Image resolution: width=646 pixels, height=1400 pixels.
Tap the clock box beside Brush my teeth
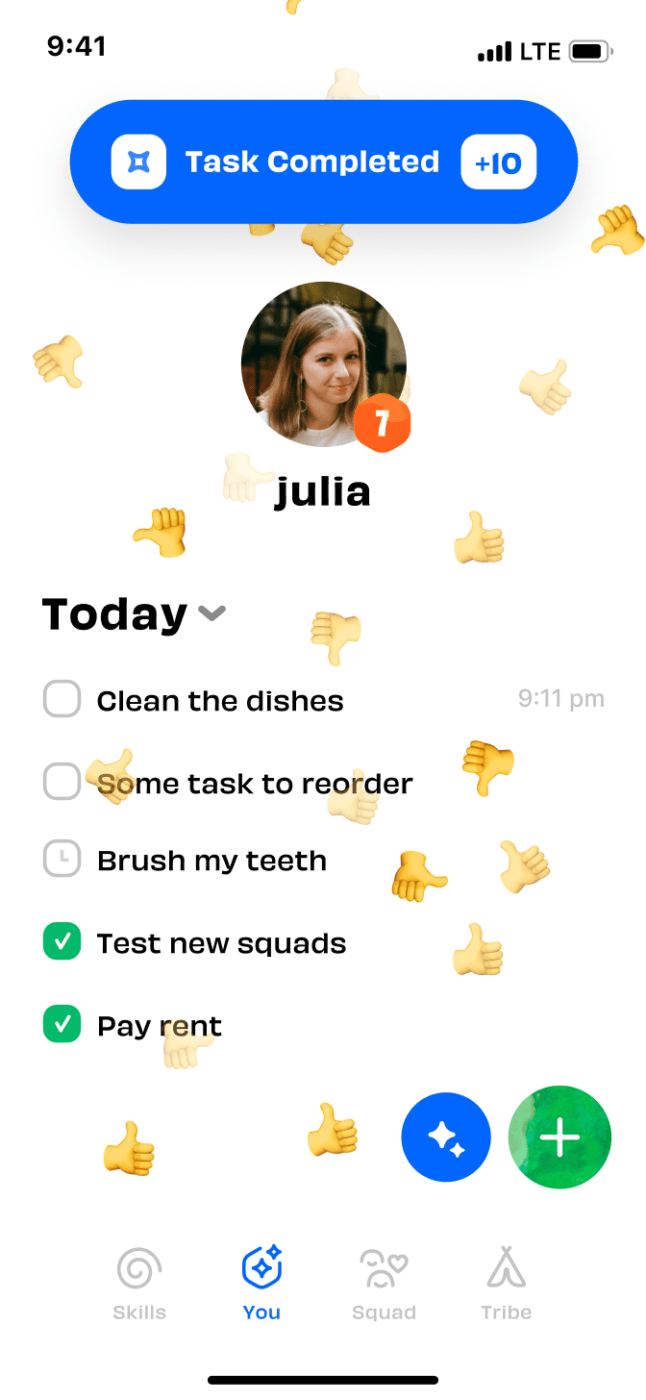click(x=62, y=860)
